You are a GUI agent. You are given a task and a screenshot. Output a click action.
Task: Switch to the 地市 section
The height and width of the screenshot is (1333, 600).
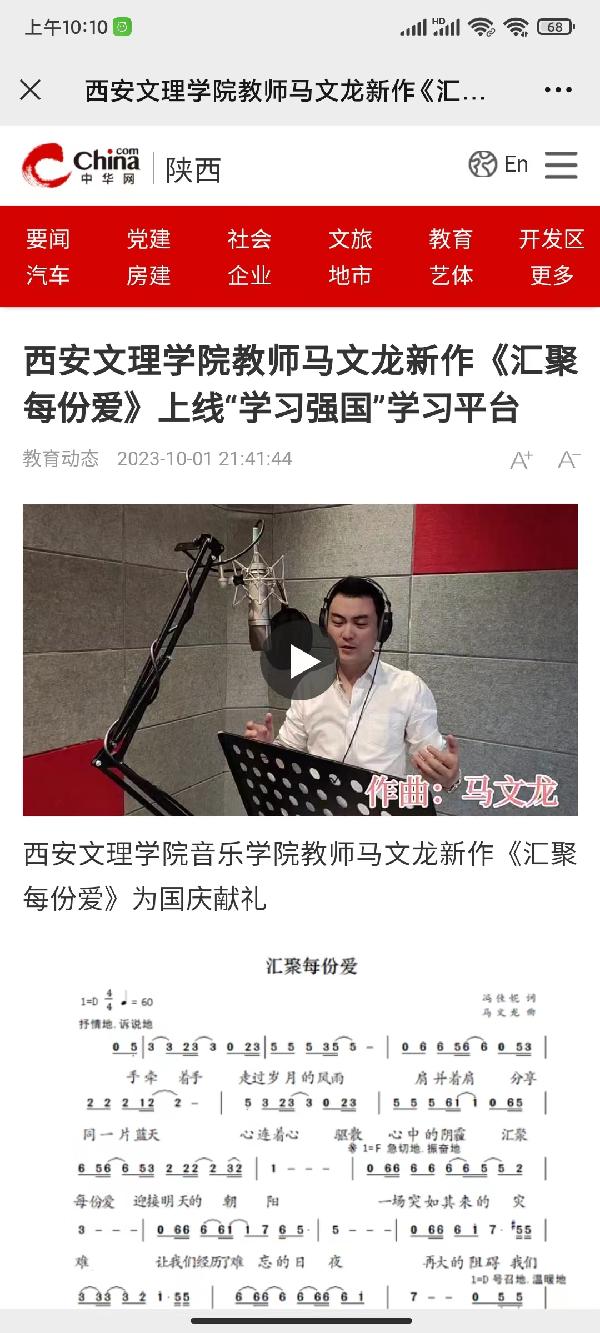tap(350, 275)
